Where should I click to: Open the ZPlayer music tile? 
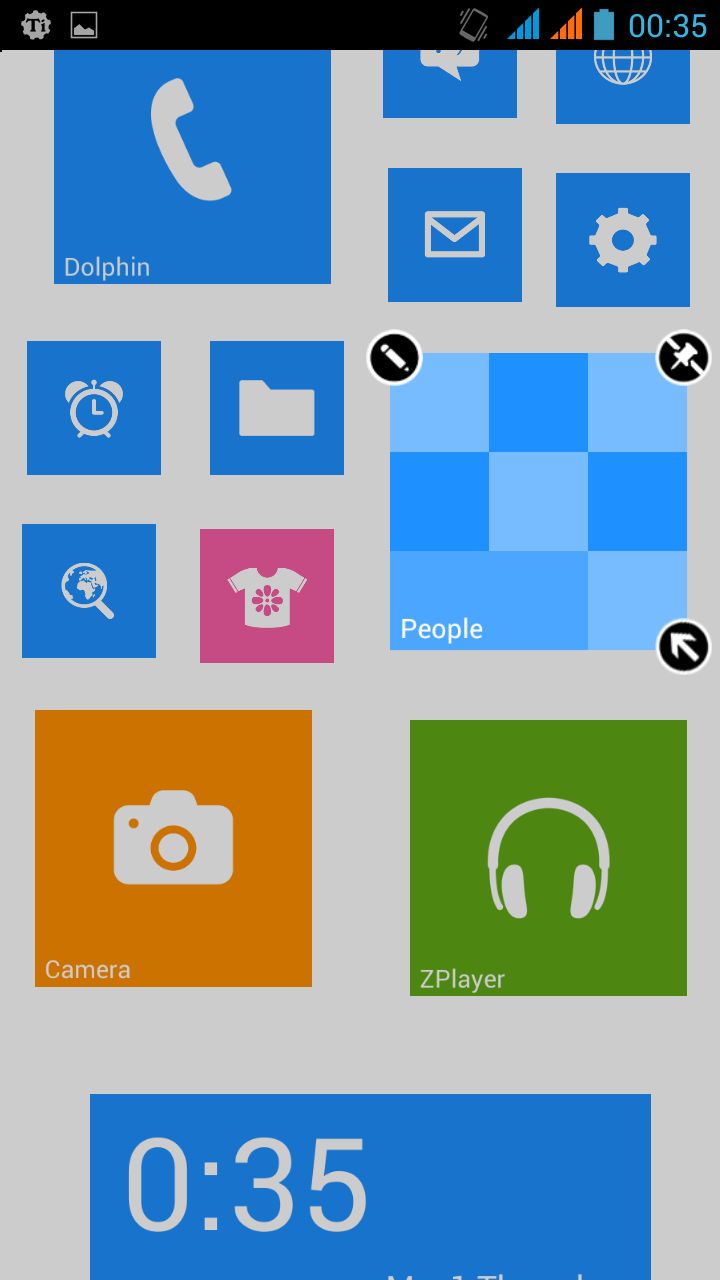pos(548,858)
